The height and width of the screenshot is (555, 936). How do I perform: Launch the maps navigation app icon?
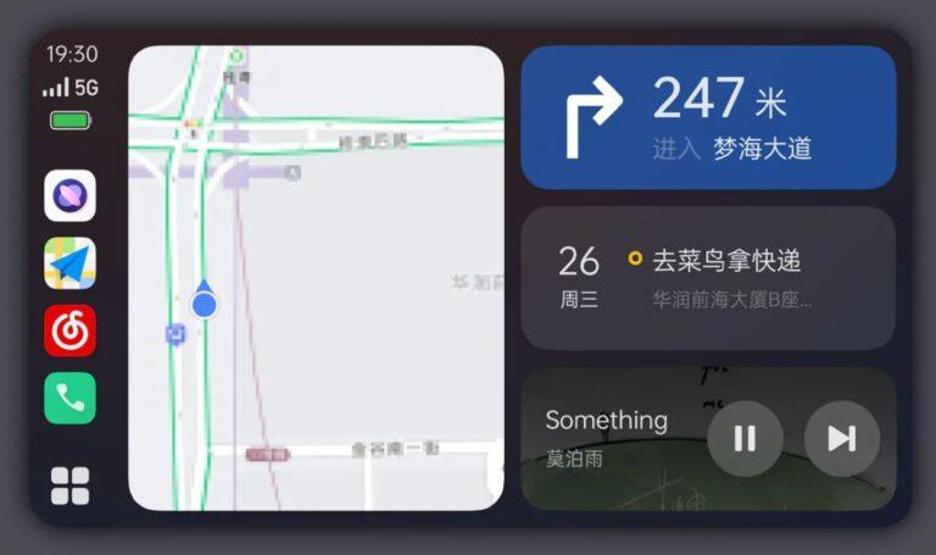[x=70, y=264]
